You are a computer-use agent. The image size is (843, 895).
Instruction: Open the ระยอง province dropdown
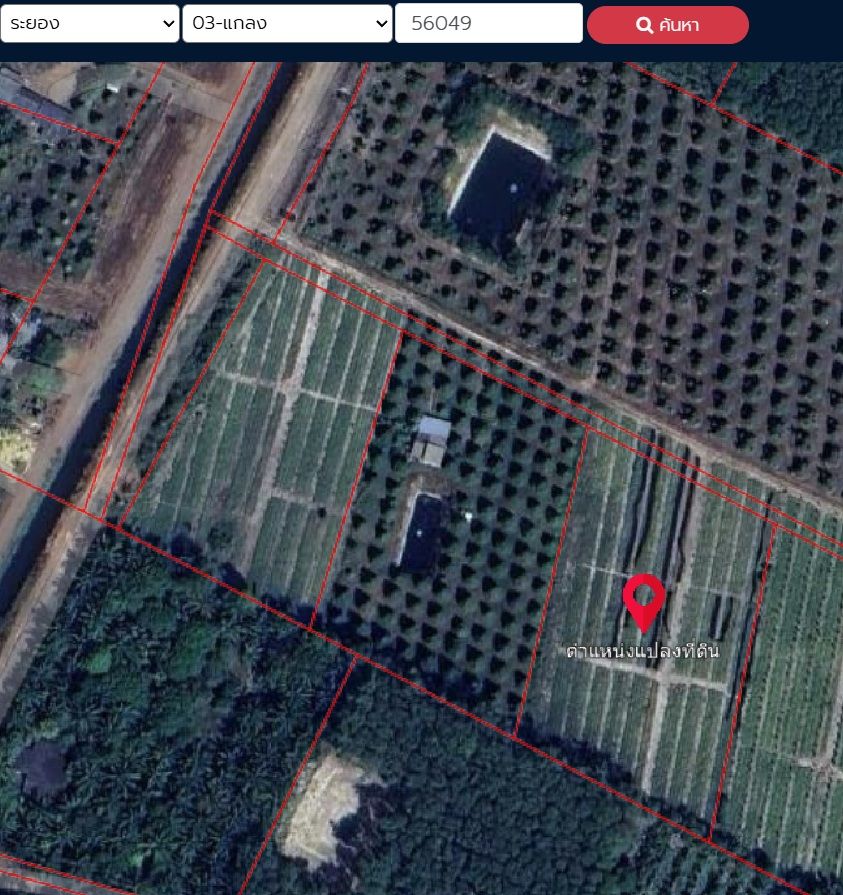[x=89, y=24]
